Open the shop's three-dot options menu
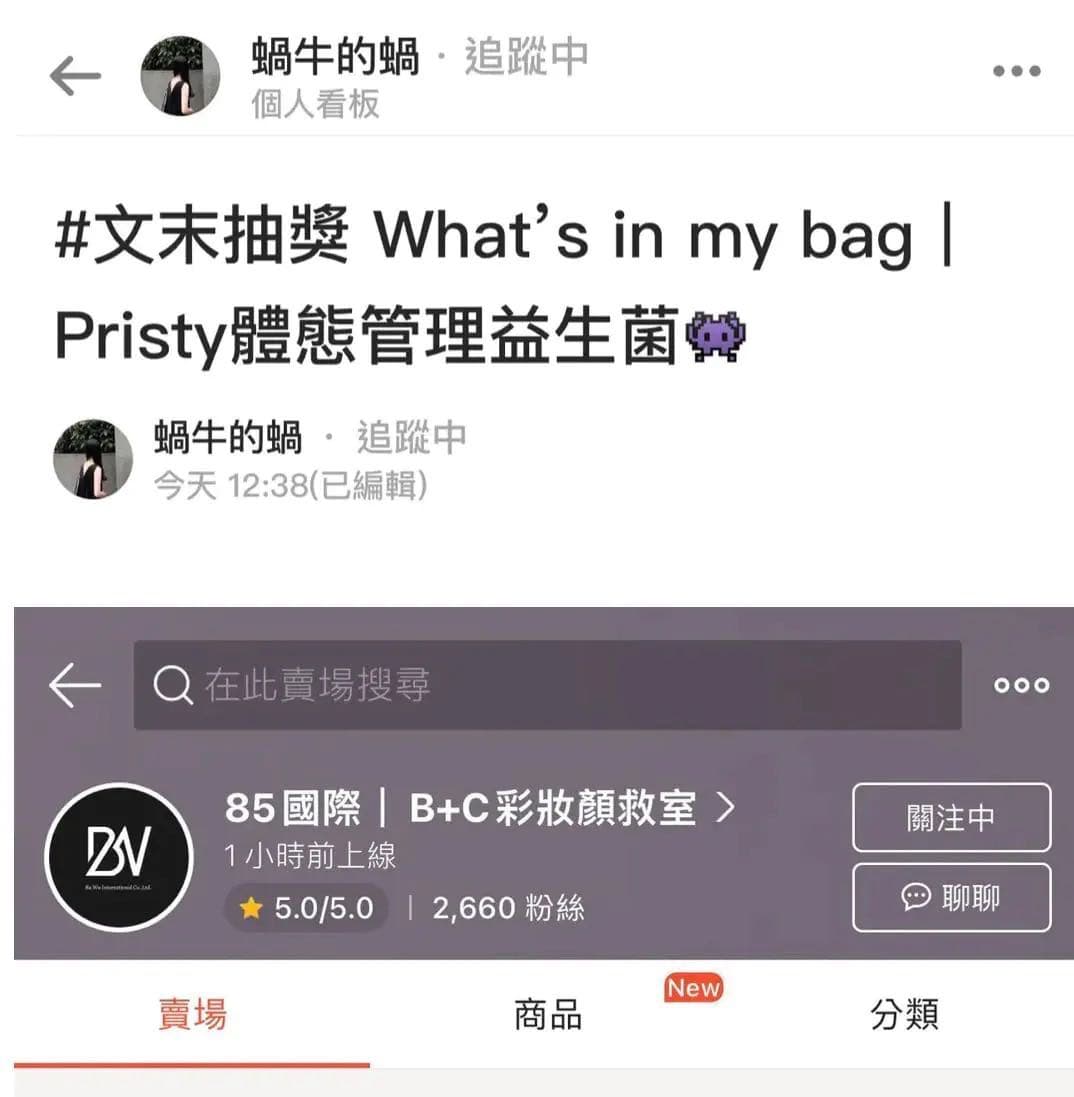This screenshot has width=1074, height=1097. click(1021, 685)
